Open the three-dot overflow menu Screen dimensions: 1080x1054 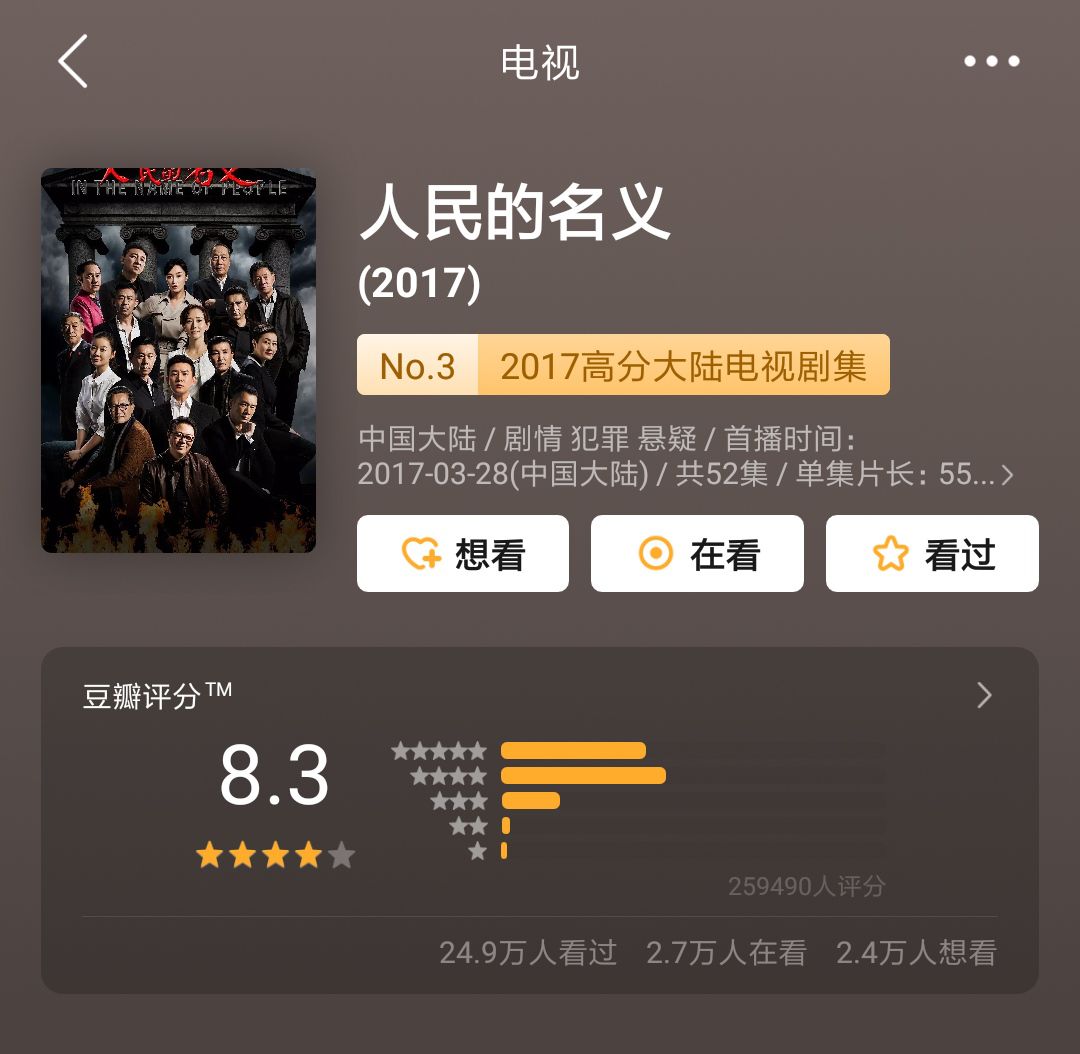991,61
